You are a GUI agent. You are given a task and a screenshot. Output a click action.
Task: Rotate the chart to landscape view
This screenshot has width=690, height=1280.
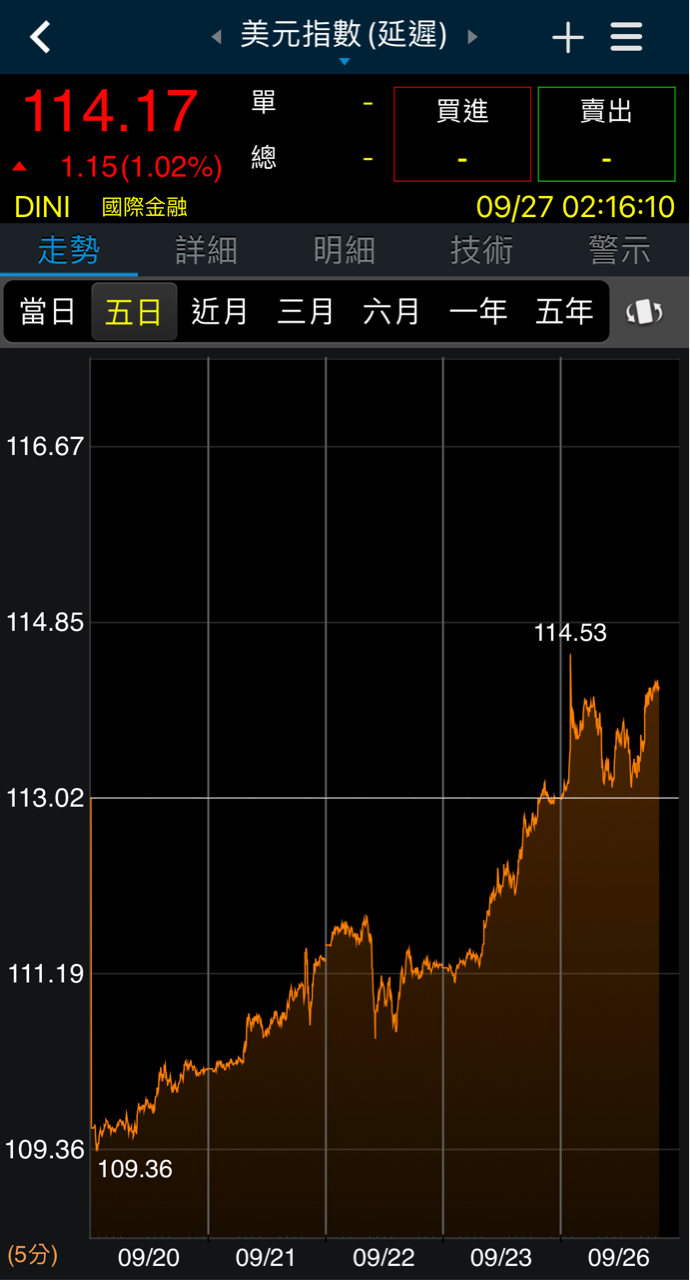[x=645, y=312]
